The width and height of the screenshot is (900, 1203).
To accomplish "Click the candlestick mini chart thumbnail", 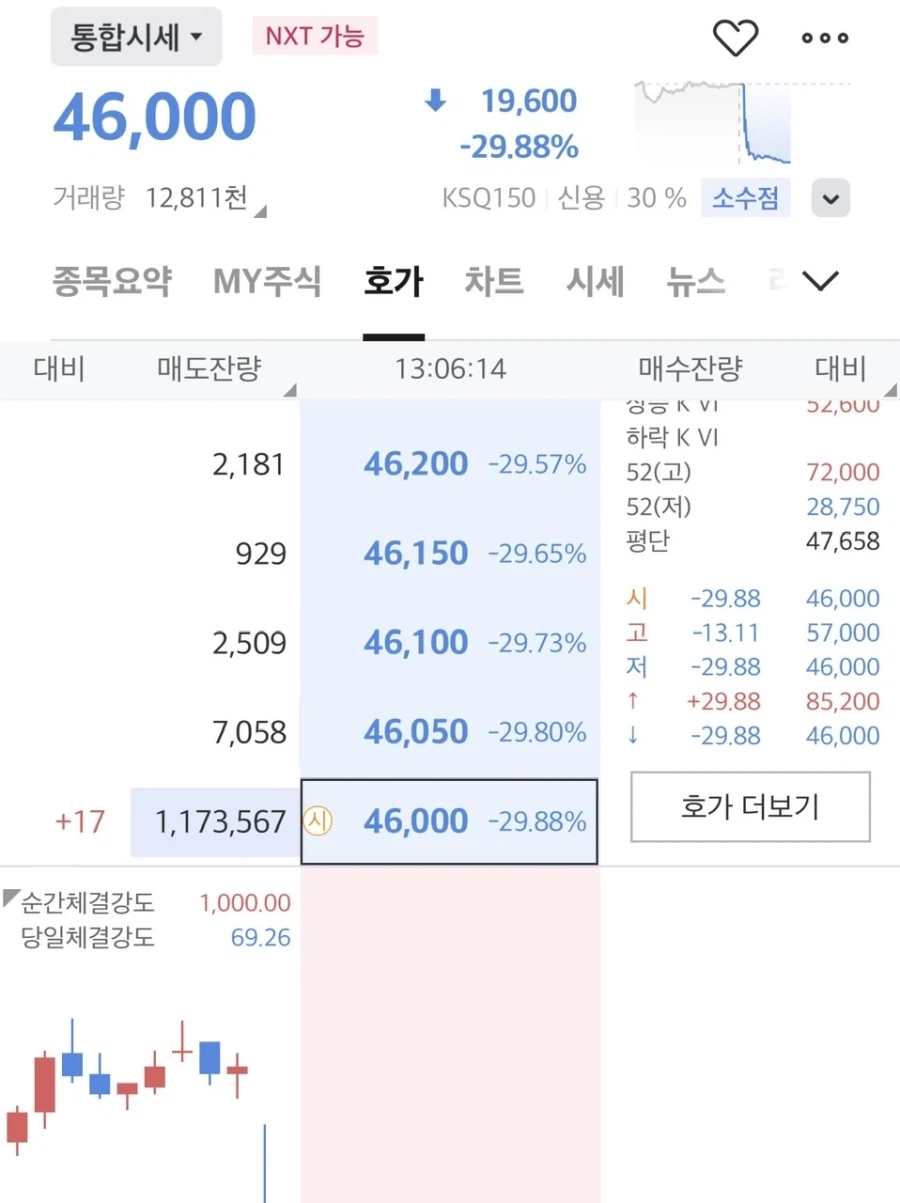I will [130, 1090].
